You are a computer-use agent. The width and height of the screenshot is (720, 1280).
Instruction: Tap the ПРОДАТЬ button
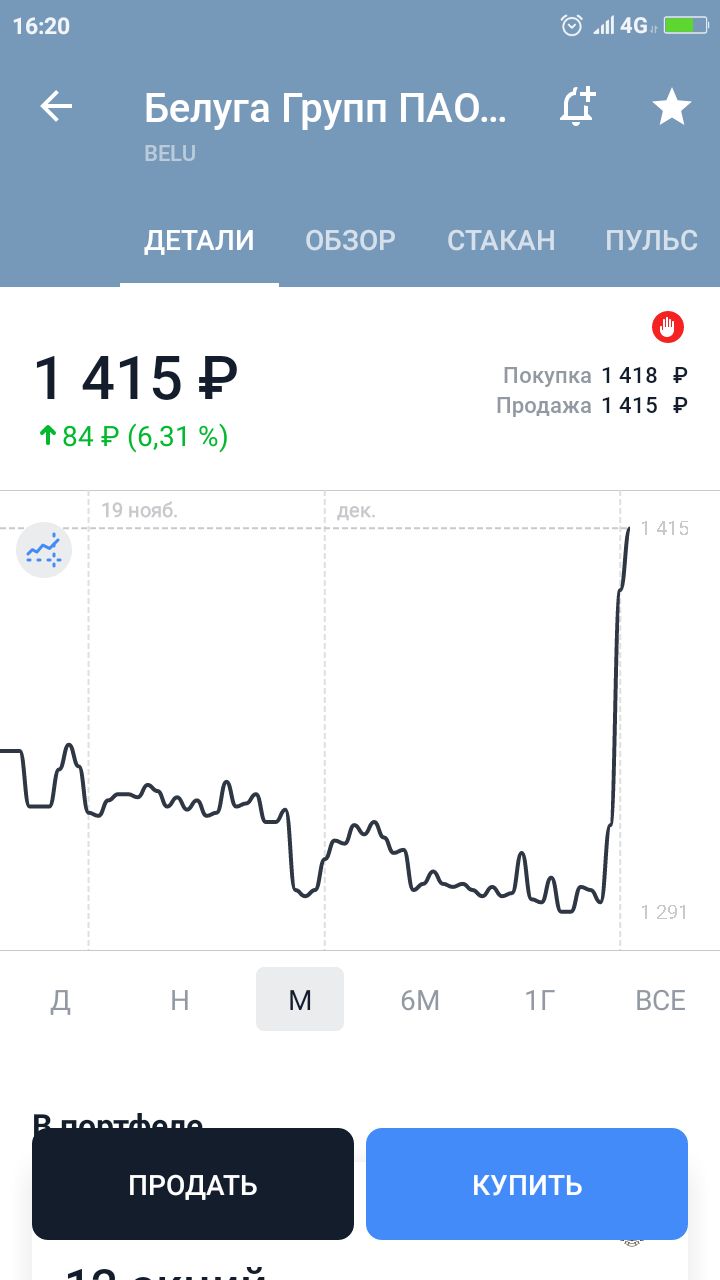tap(193, 1185)
